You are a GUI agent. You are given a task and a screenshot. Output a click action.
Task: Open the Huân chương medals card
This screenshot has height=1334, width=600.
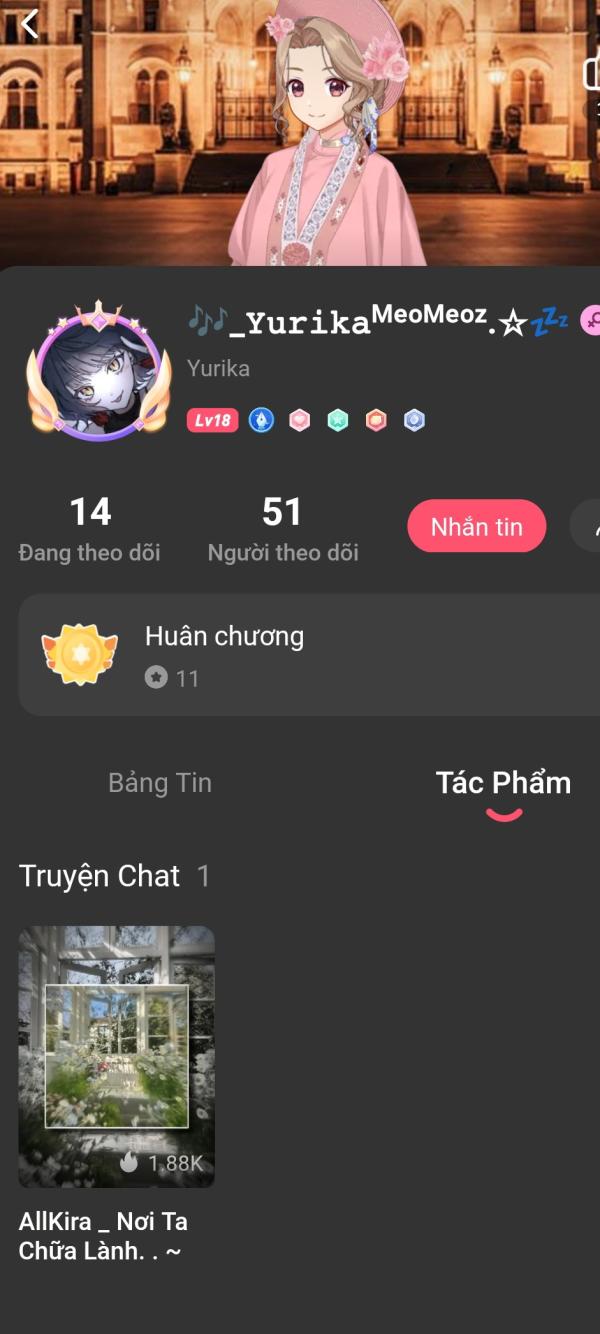click(300, 655)
